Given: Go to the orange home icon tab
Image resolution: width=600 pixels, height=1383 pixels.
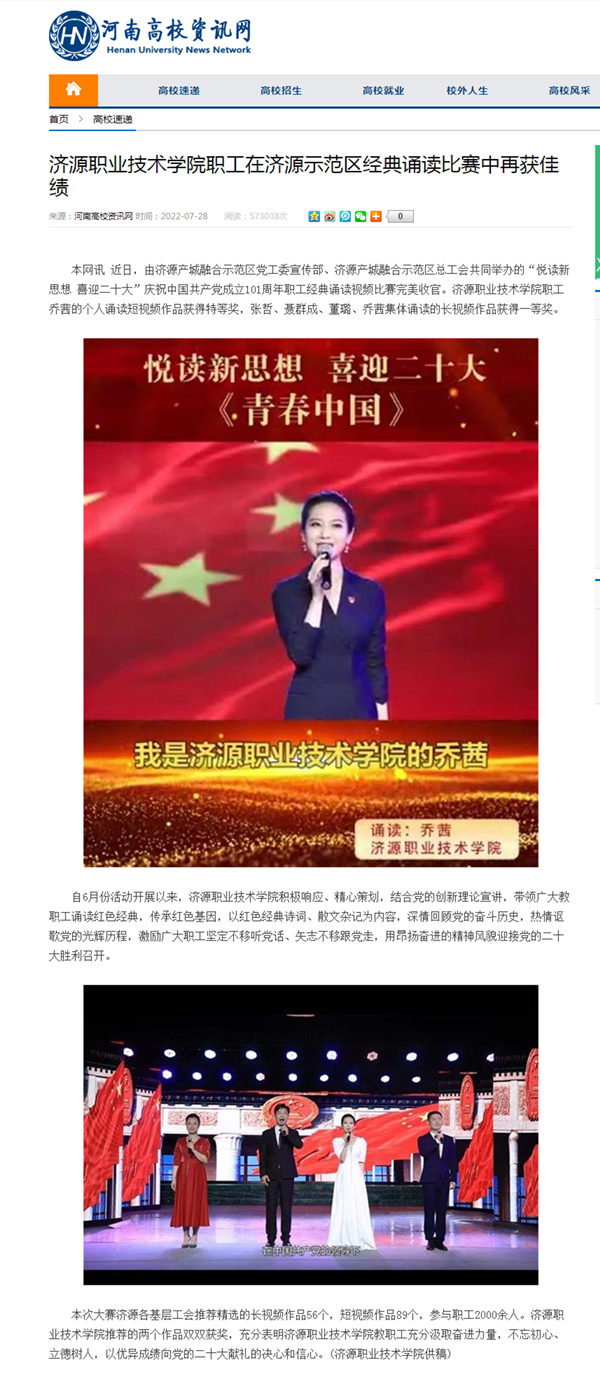Looking at the screenshot, I should (73, 90).
